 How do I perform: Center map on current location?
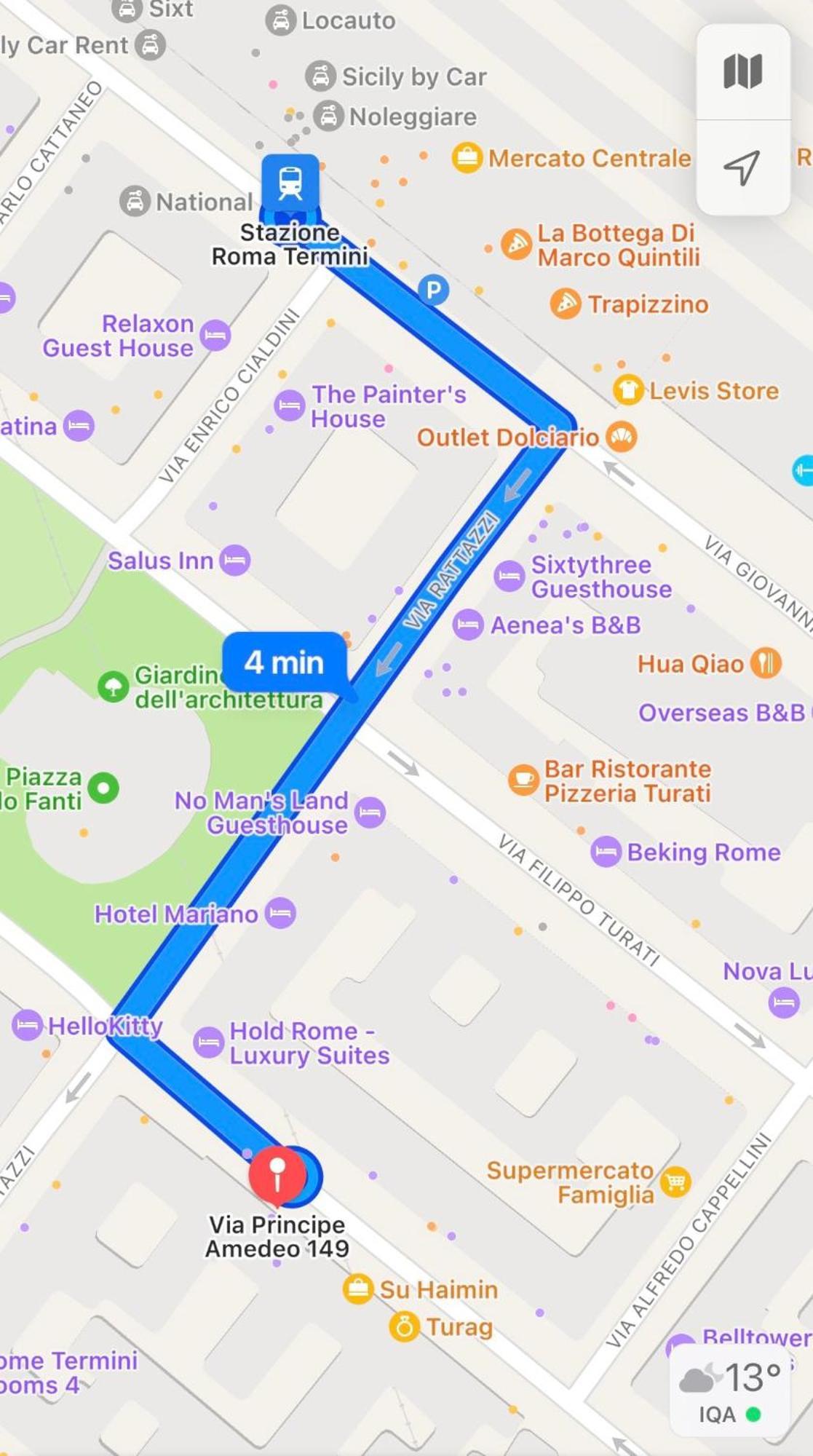coord(742,167)
